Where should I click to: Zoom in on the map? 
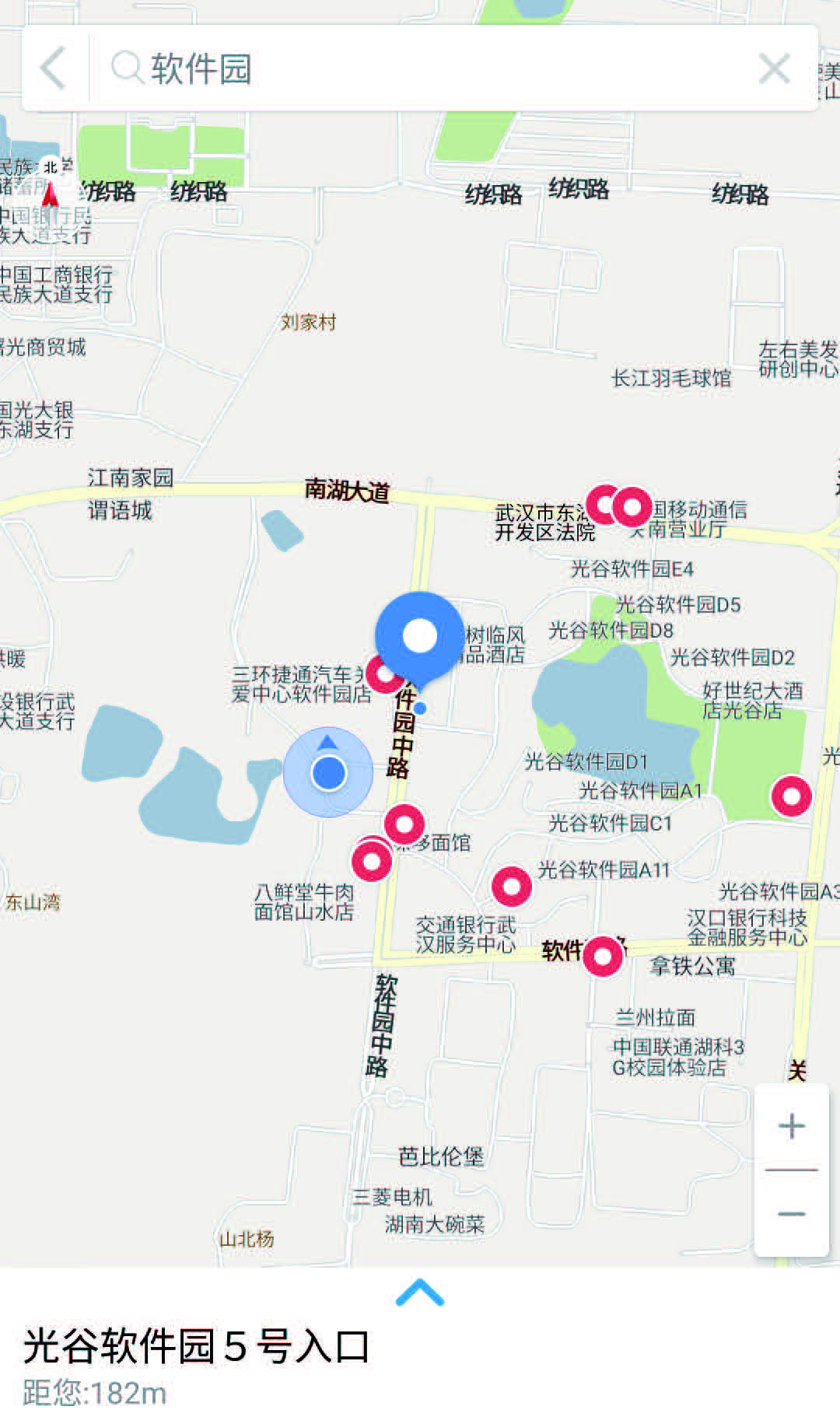pyautogui.click(x=792, y=1125)
